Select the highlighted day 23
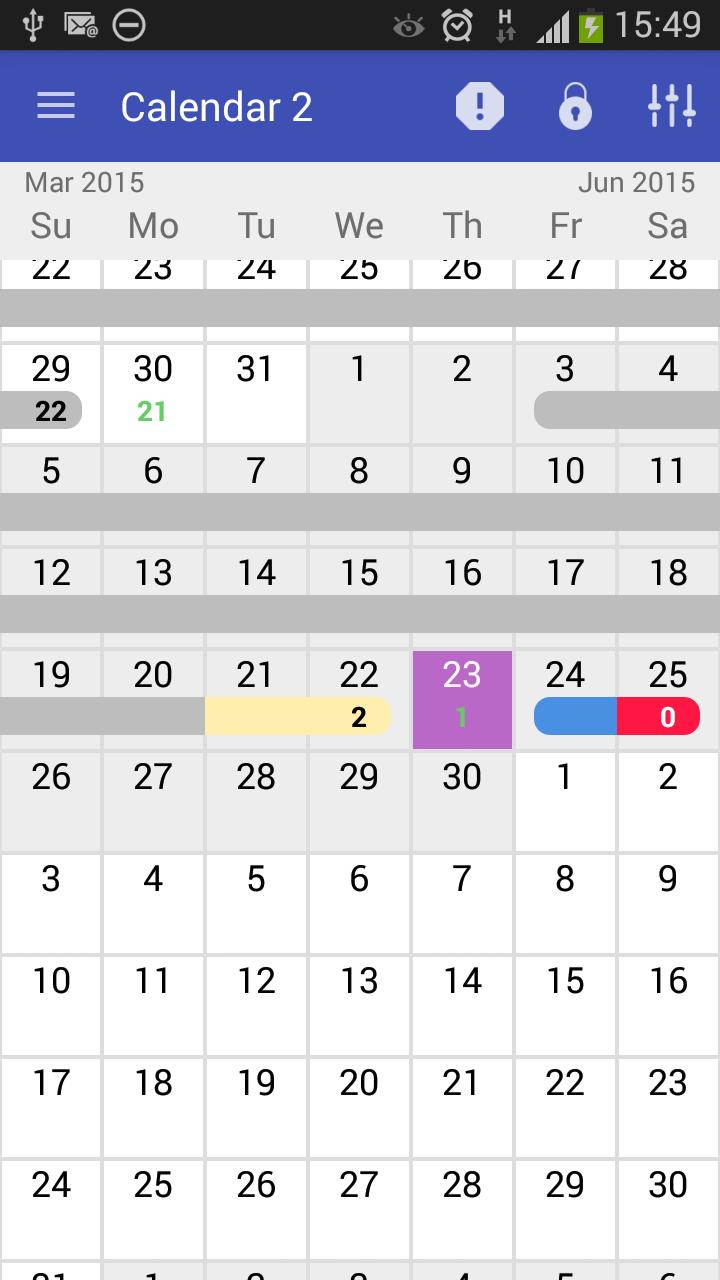Image resolution: width=720 pixels, height=1280 pixels. click(462, 698)
